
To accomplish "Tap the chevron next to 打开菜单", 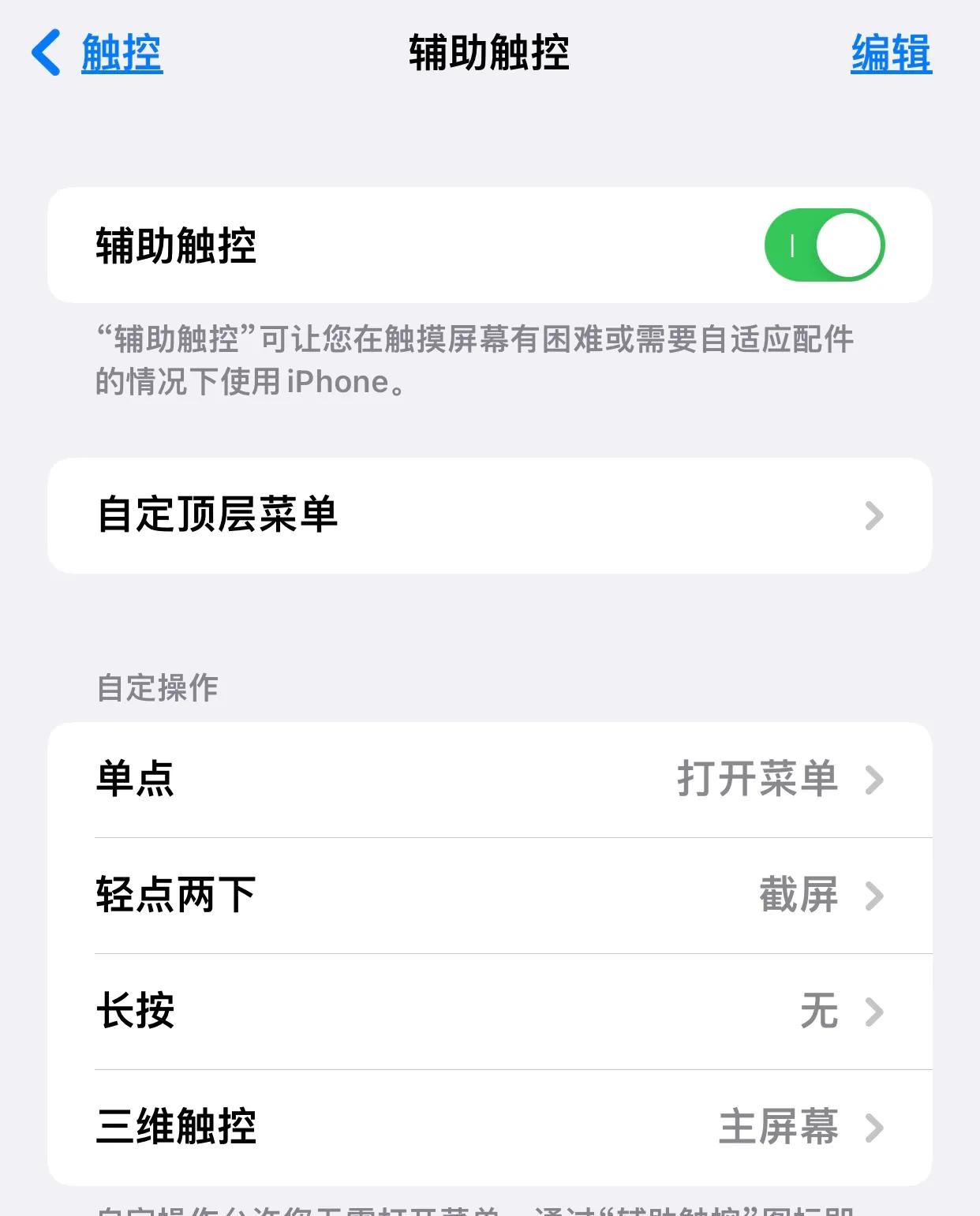I will pos(876,779).
